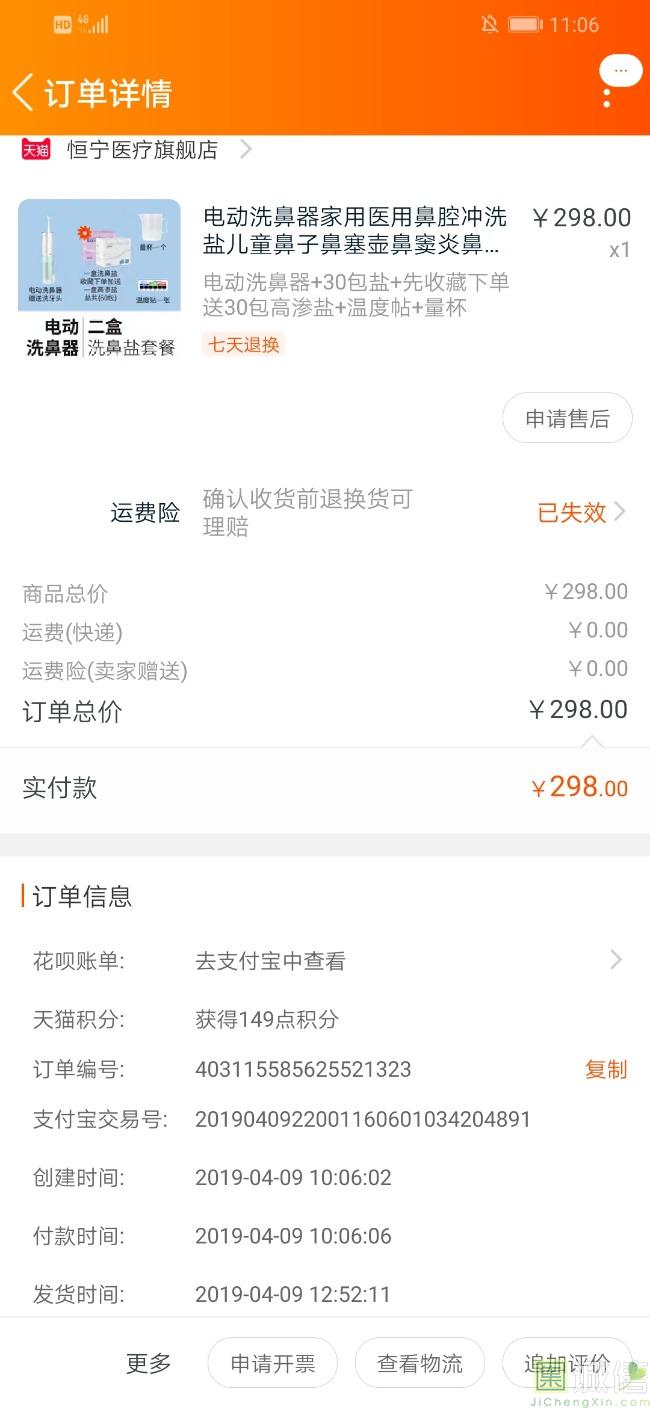Add a follow-up review with 追加评价
The height and width of the screenshot is (1408, 650).
click(x=567, y=1363)
